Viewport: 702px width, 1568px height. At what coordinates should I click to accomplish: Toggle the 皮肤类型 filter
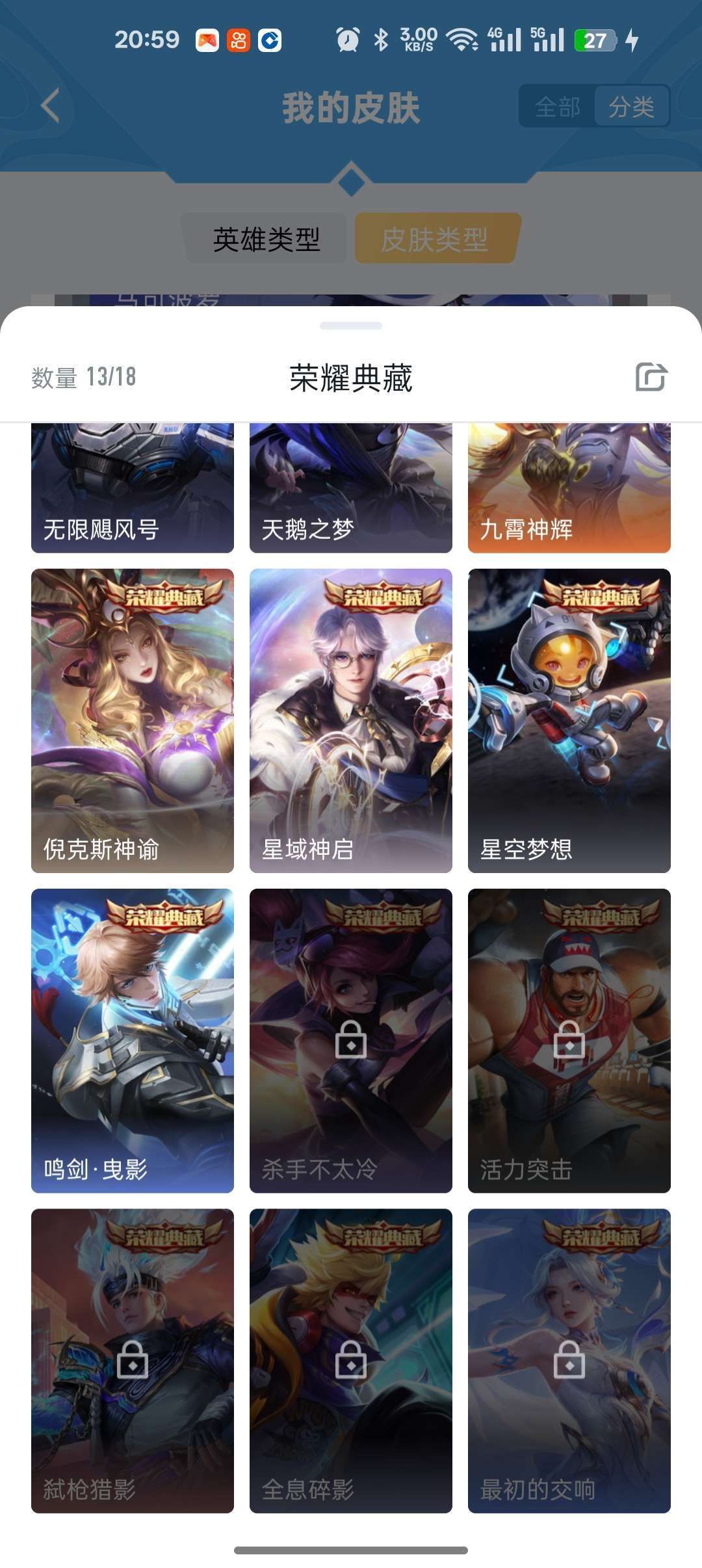pos(437,239)
